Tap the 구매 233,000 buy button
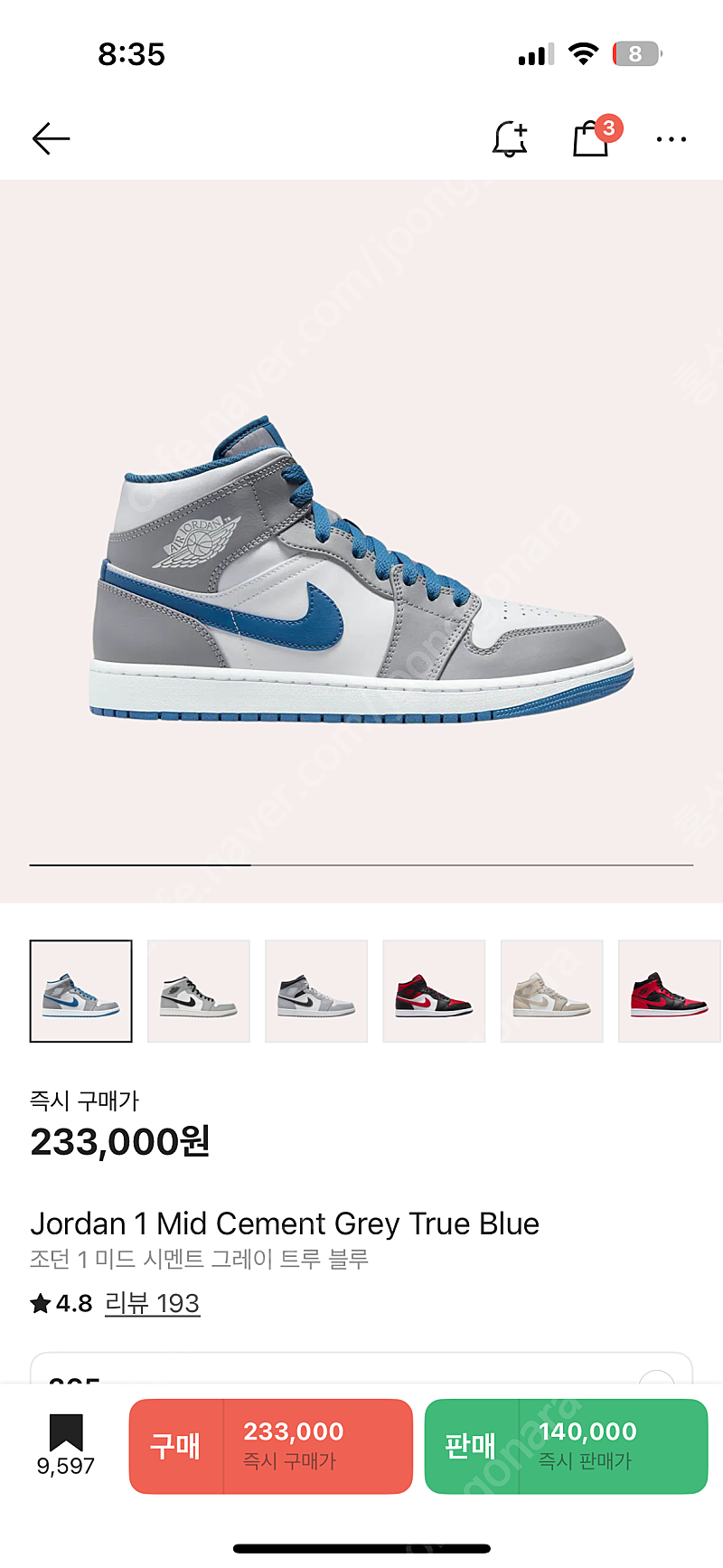The width and height of the screenshot is (723, 1568). pyautogui.click(x=271, y=1446)
